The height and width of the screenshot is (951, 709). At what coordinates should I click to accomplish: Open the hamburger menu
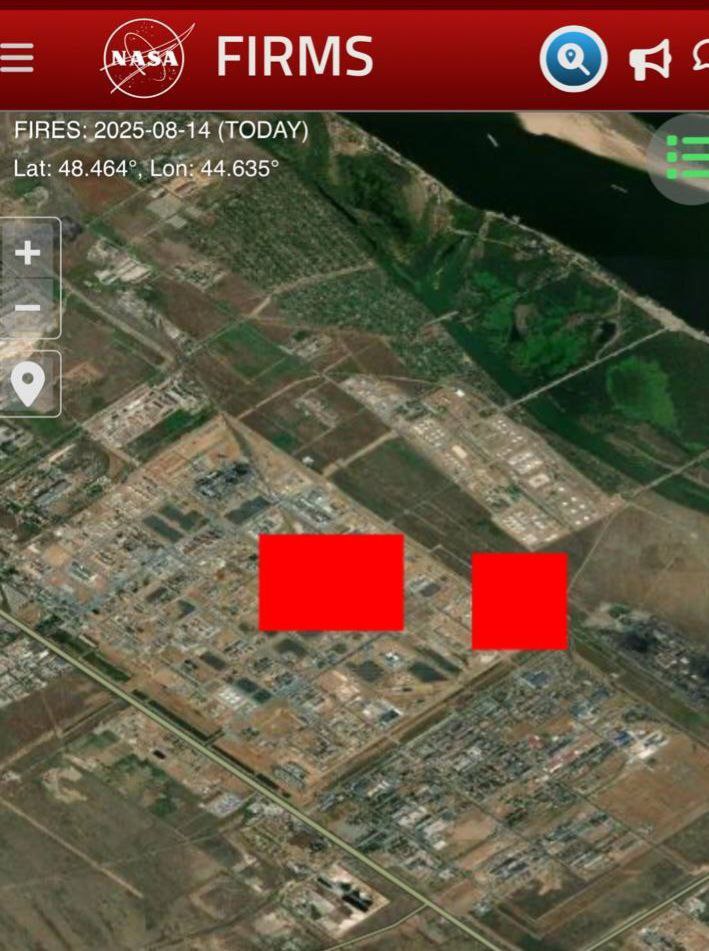pos(17,58)
